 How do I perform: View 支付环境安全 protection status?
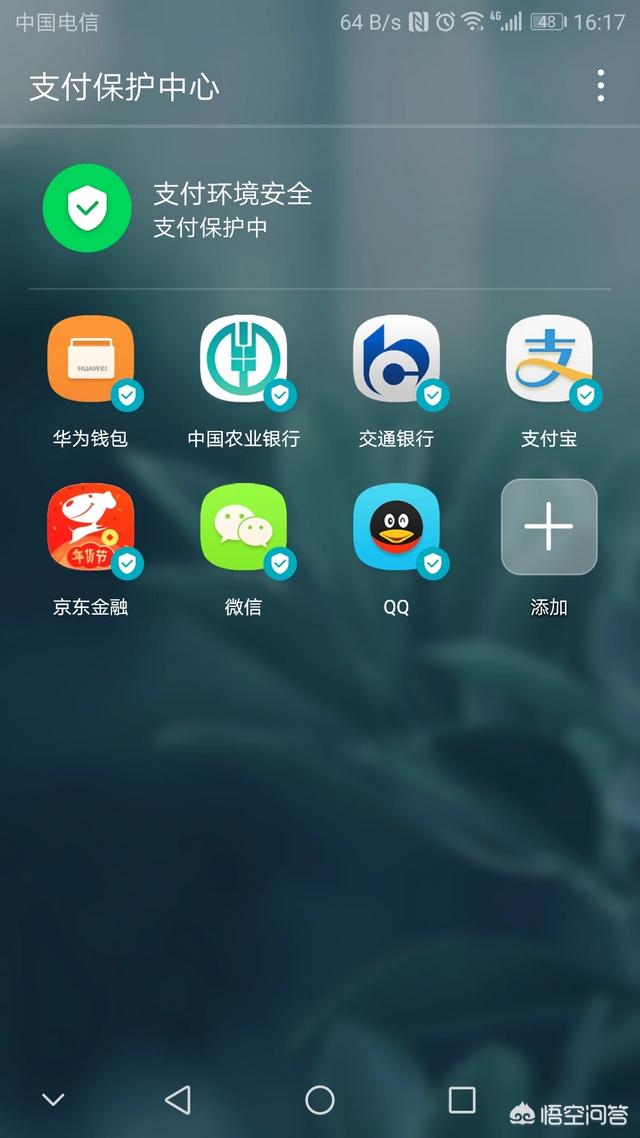tap(230, 208)
